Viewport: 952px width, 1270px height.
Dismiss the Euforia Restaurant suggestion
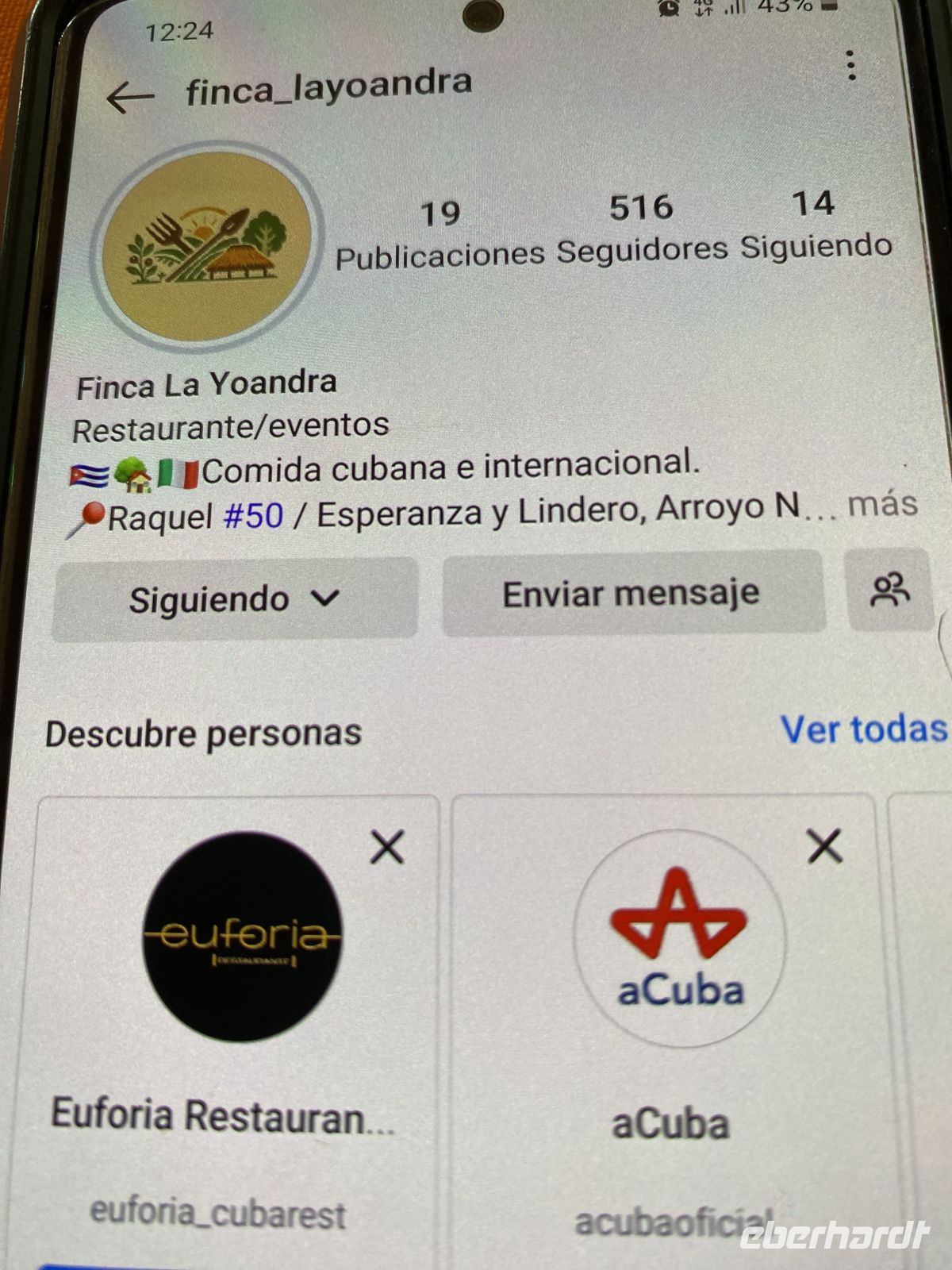(x=387, y=848)
